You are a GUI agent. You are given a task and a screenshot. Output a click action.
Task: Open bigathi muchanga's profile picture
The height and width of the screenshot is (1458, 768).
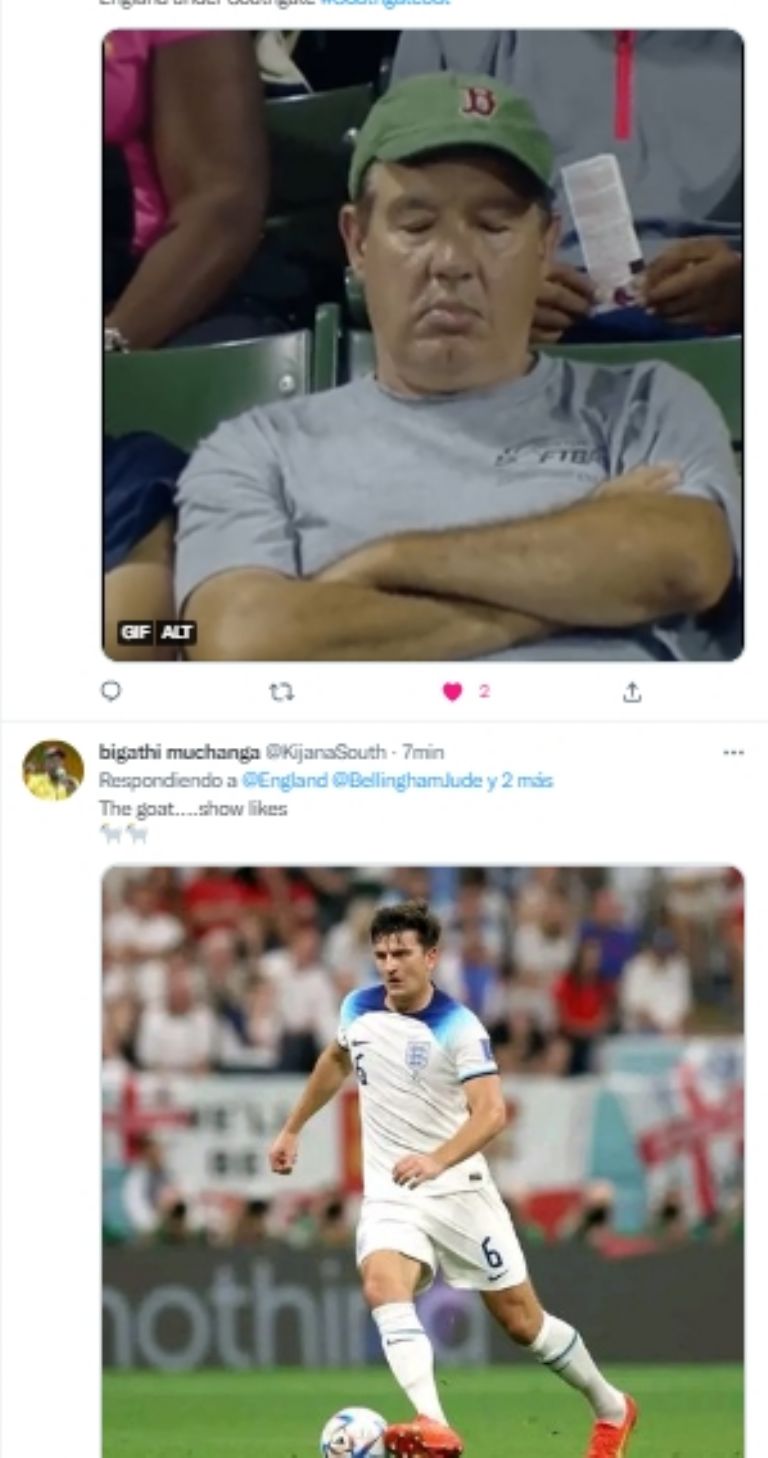tap(53, 770)
